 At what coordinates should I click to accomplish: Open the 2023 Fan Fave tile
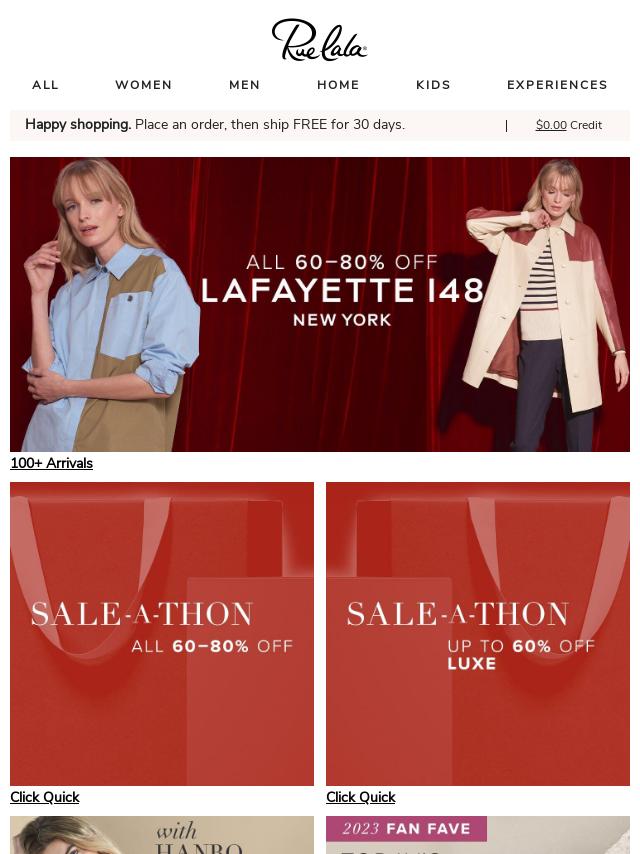(478, 836)
